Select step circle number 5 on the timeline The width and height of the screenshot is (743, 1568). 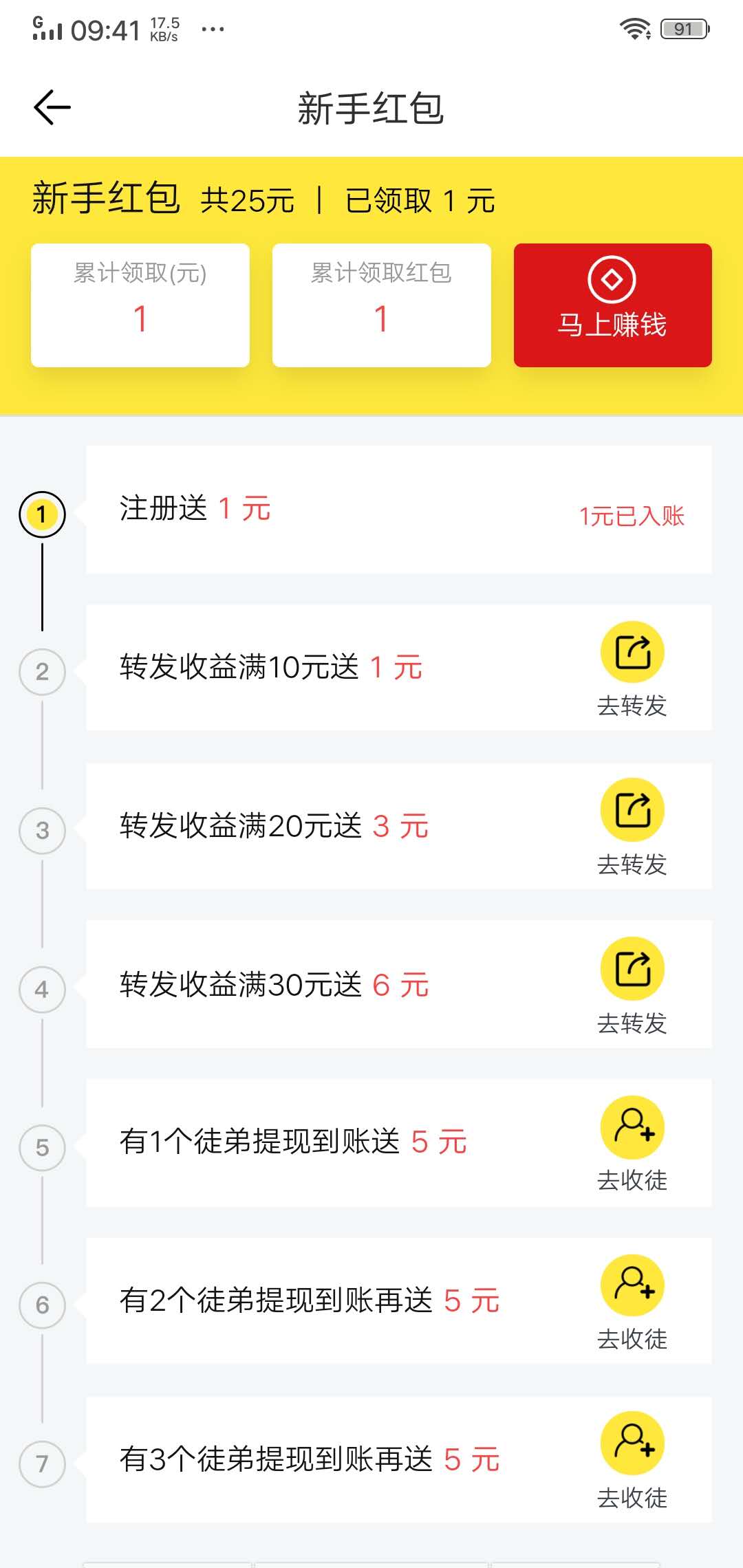43,1146
